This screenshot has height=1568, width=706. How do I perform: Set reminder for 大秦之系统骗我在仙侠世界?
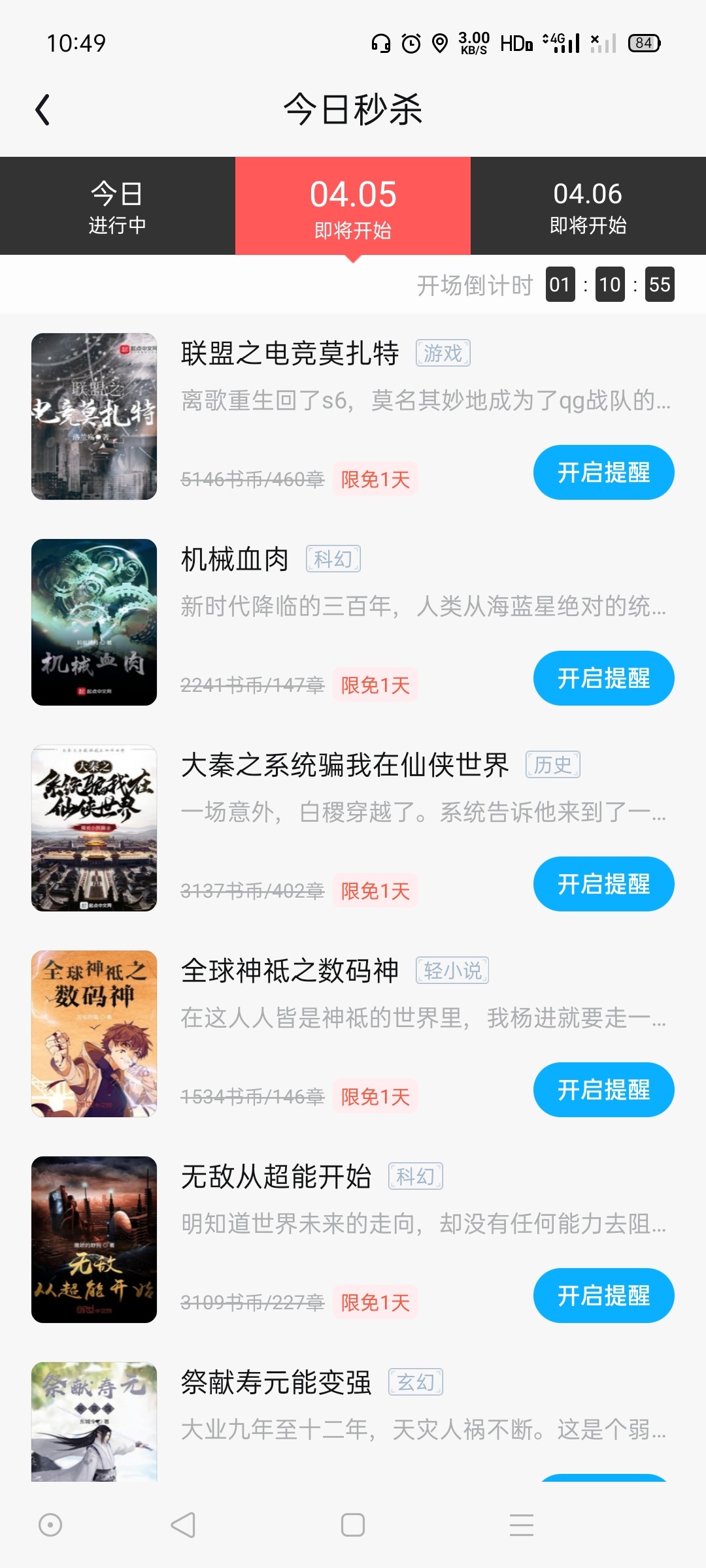pos(603,884)
